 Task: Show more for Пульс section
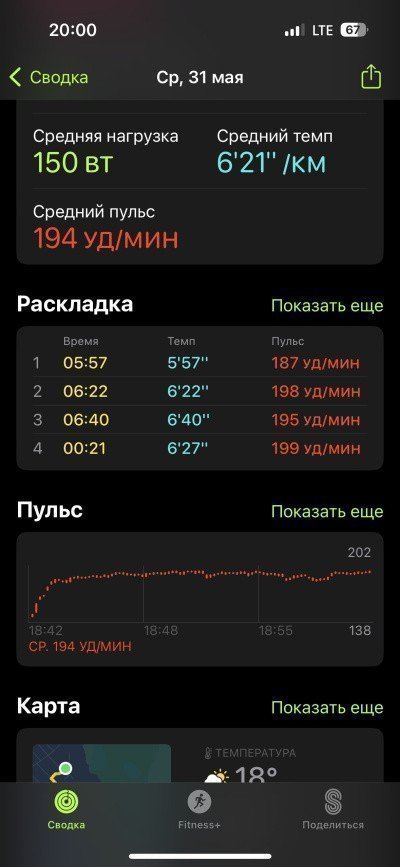(x=327, y=511)
